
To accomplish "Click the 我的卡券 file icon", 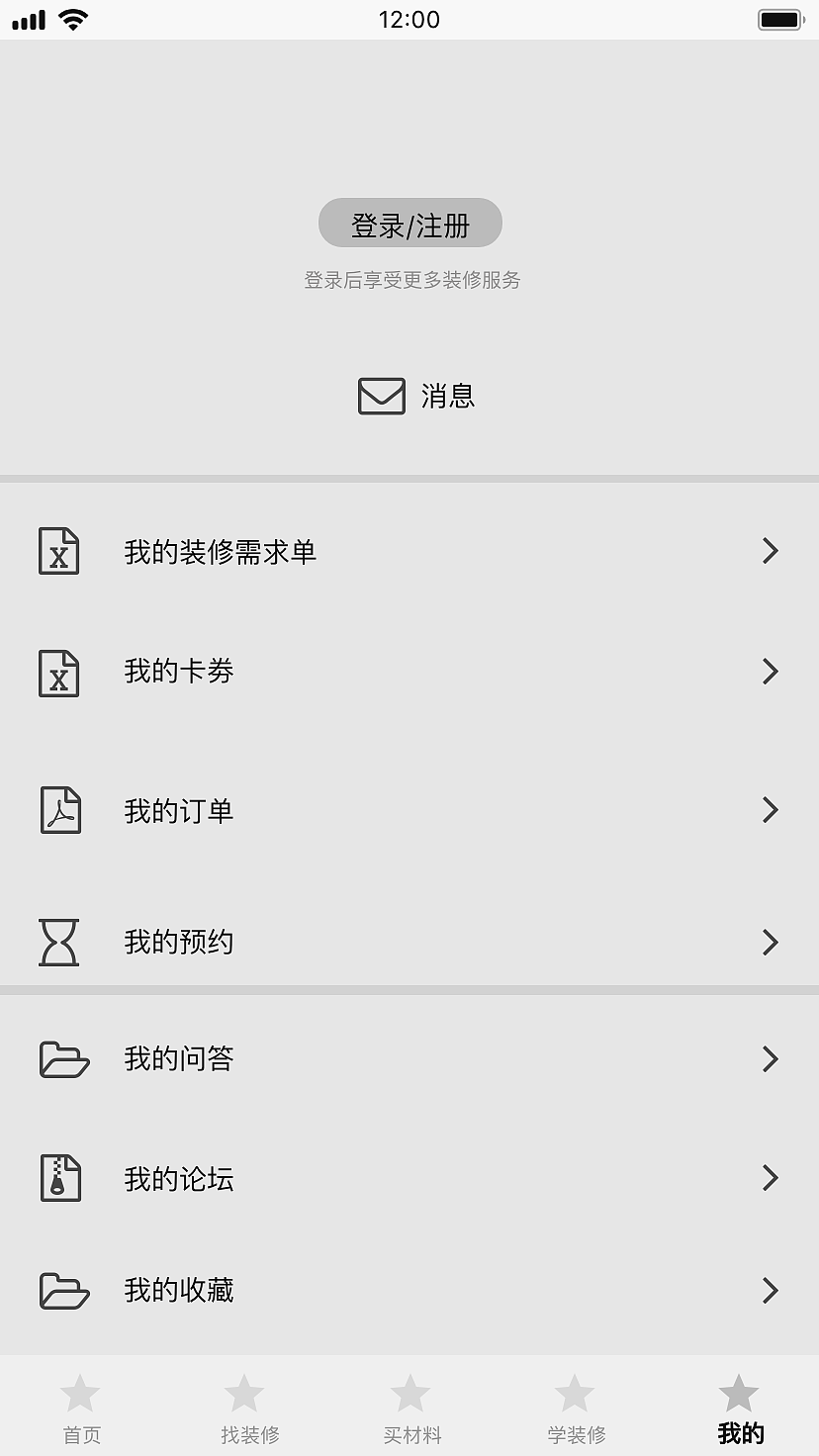I will 59,672.
